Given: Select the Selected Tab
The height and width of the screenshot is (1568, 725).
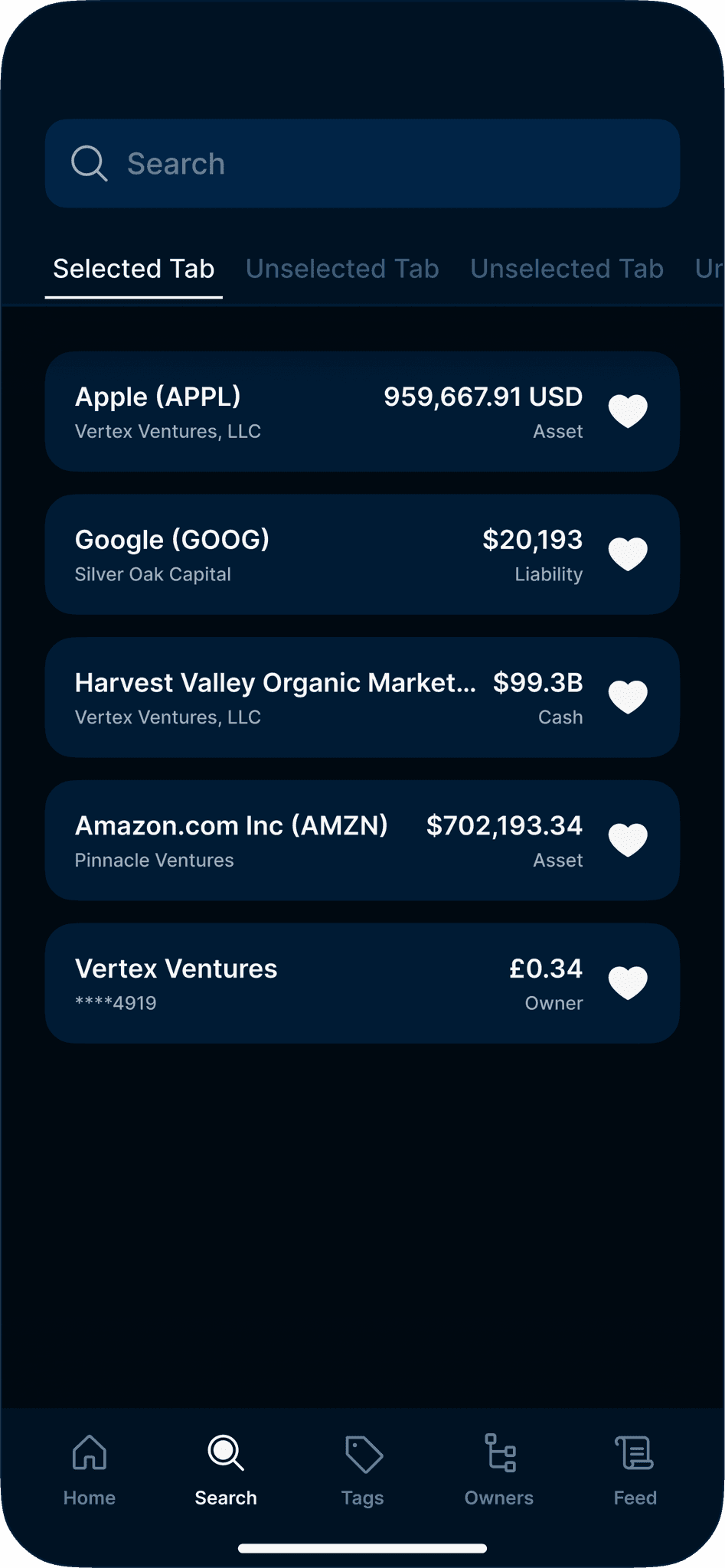Looking at the screenshot, I should coord(134,269).
